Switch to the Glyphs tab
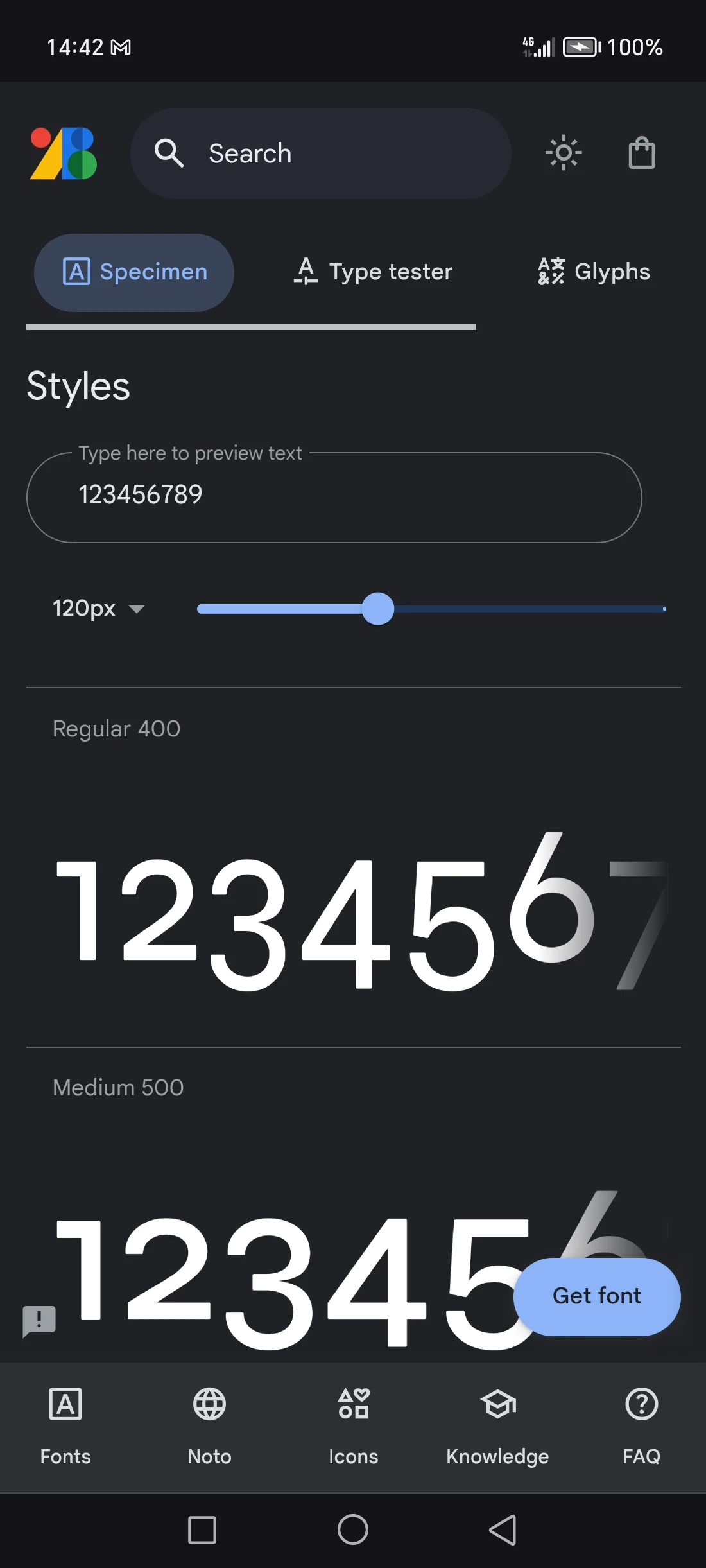The width and height of the screenshot is (706, 1568). (x=594, y=272)
